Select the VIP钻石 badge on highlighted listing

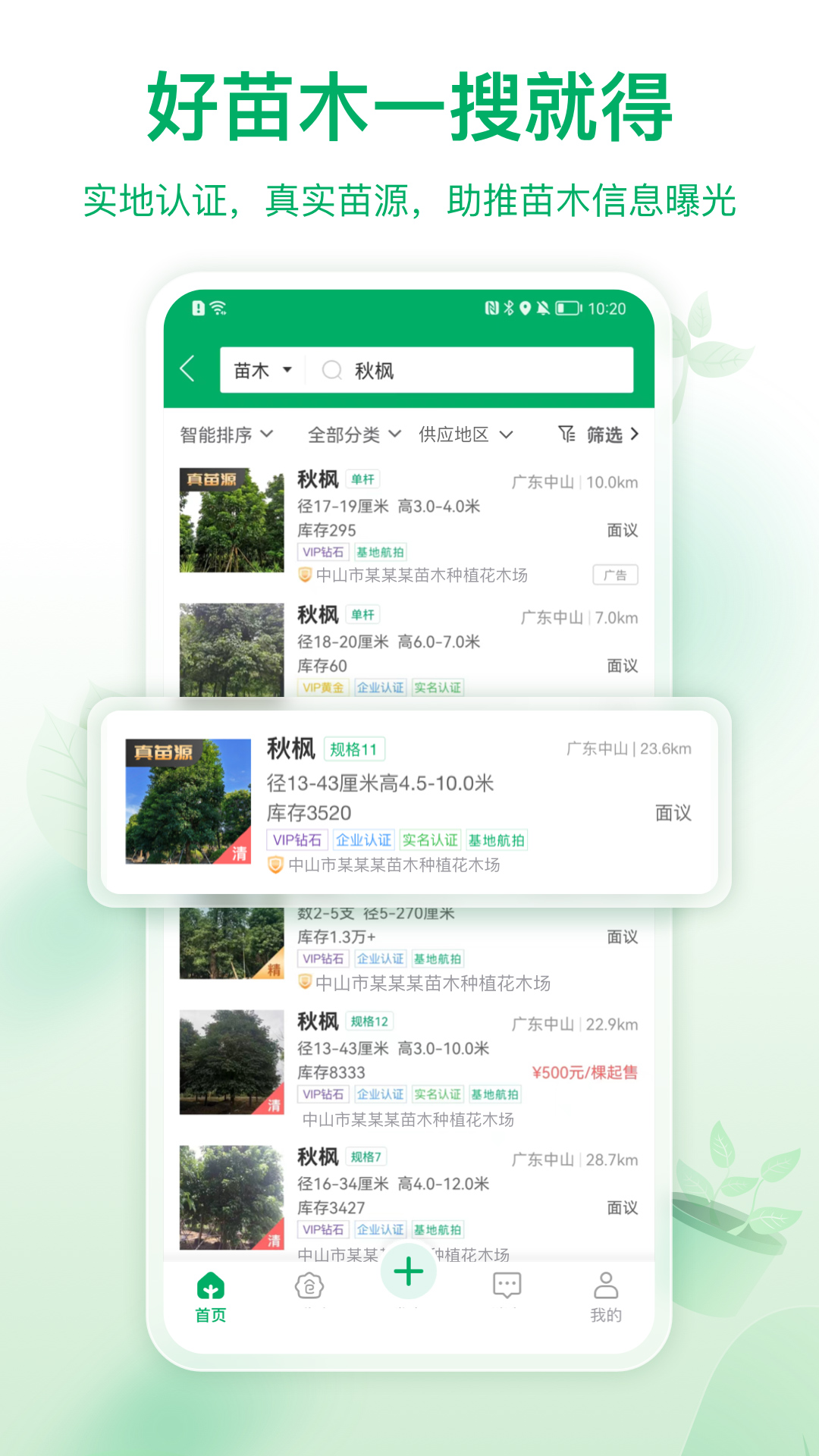(x=297, y=839)
